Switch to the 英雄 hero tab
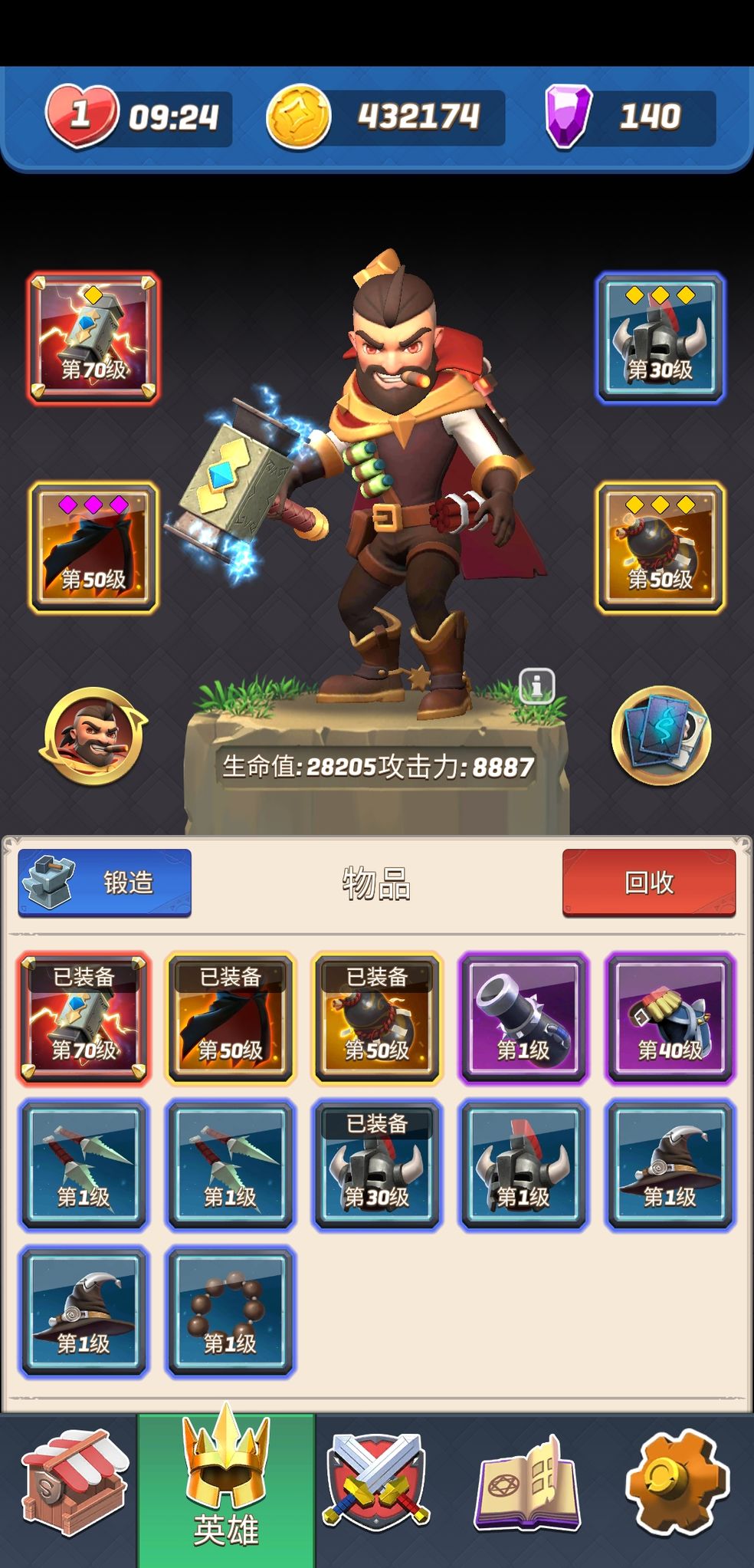This screenshot has width=754, height=1568. [x=226, y=1487]
